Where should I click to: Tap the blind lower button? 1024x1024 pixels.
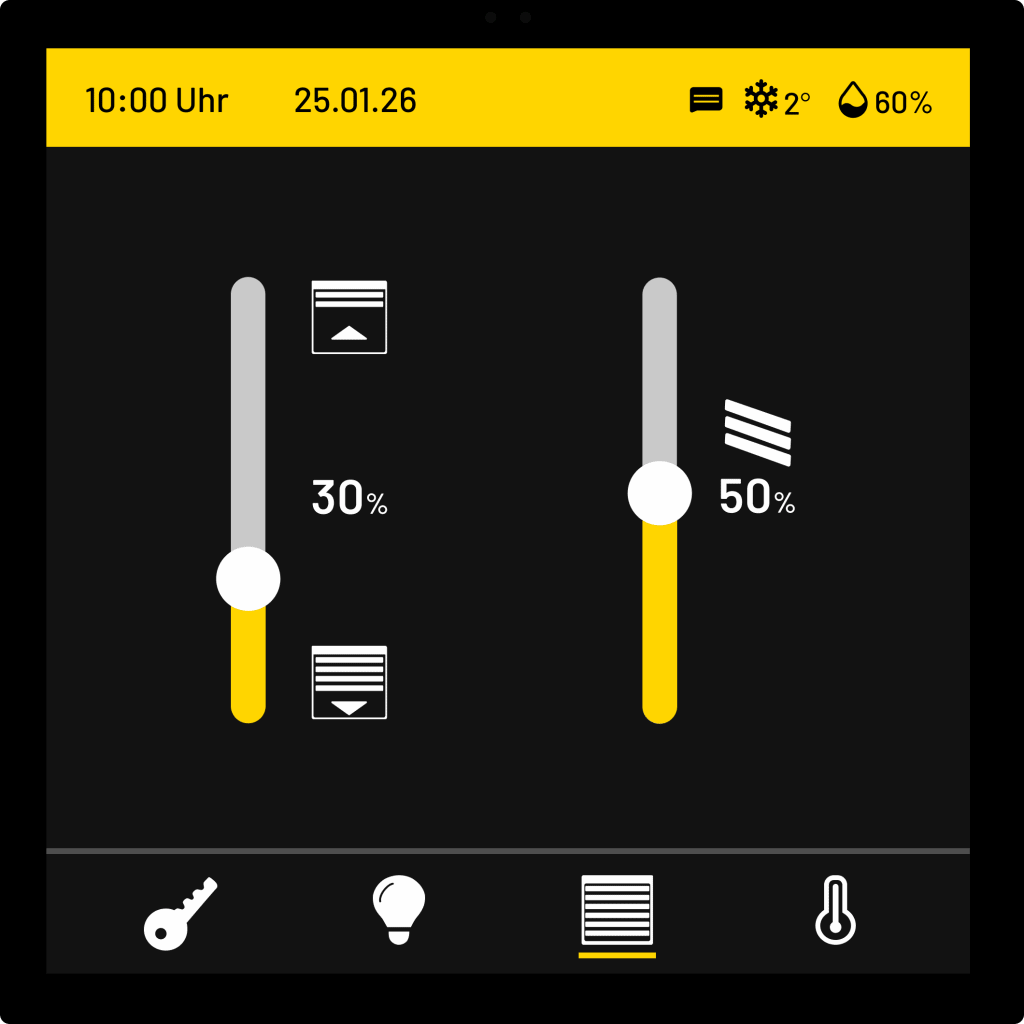coord(349,682)
